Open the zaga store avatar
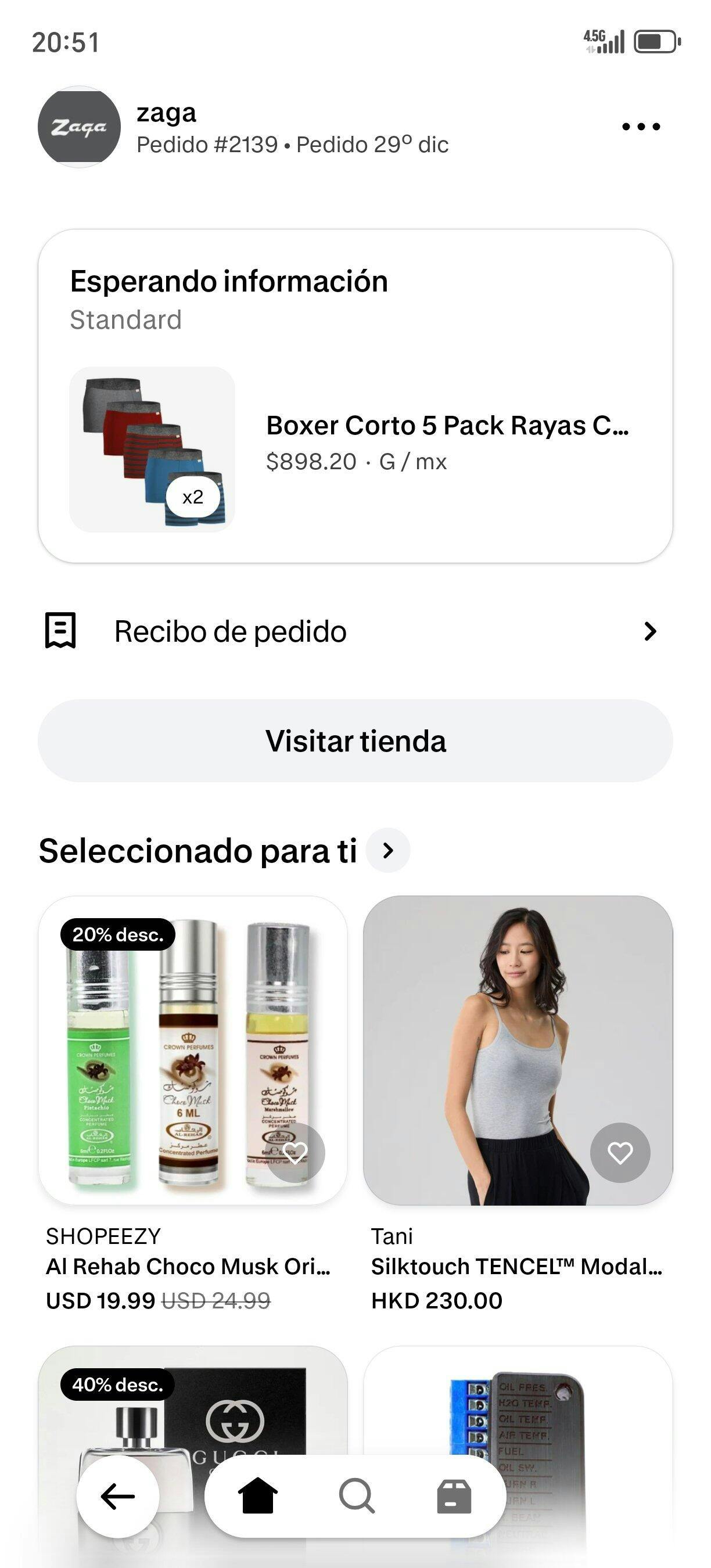The image size is (711, 1568). pyautogui.click(x=79, y=127)
